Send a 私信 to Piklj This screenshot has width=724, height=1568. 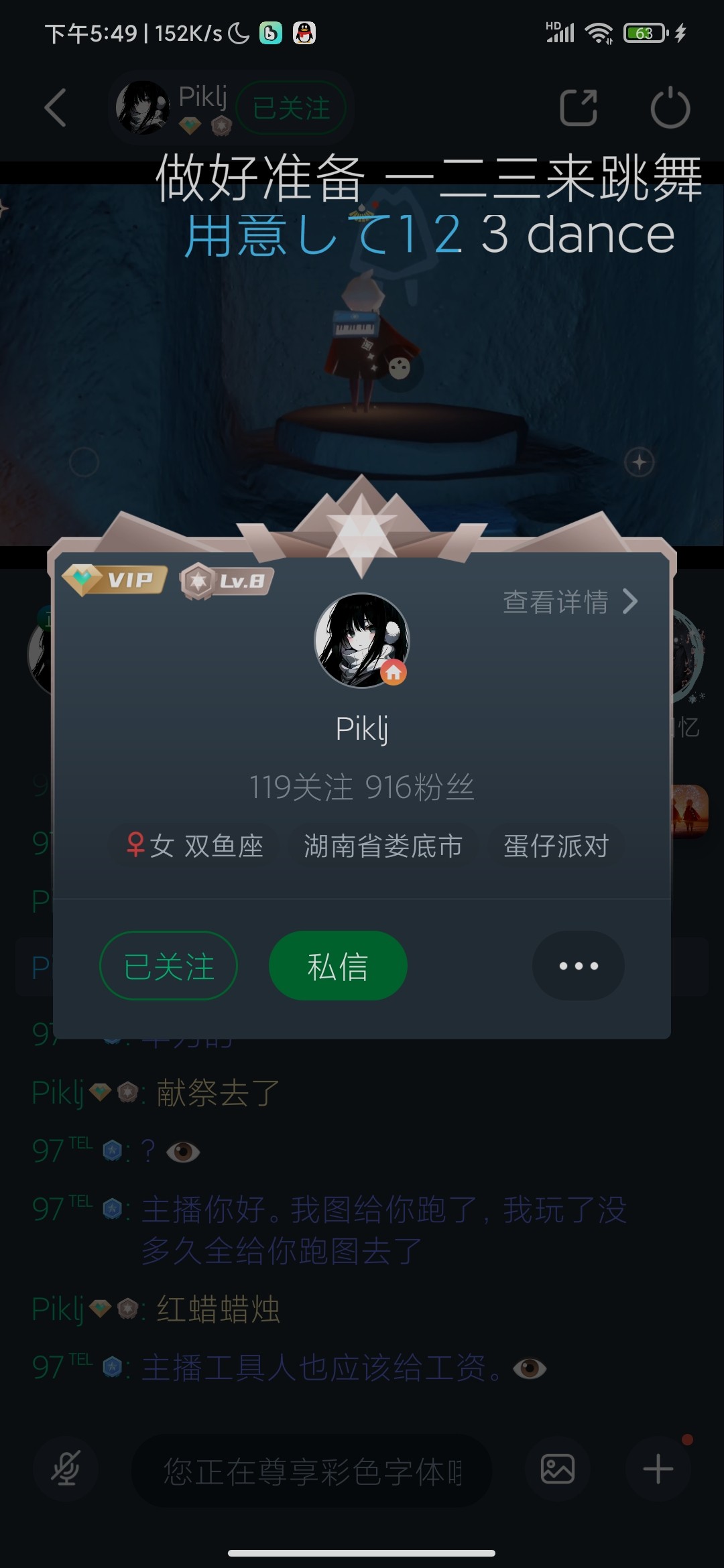[338, 966]
